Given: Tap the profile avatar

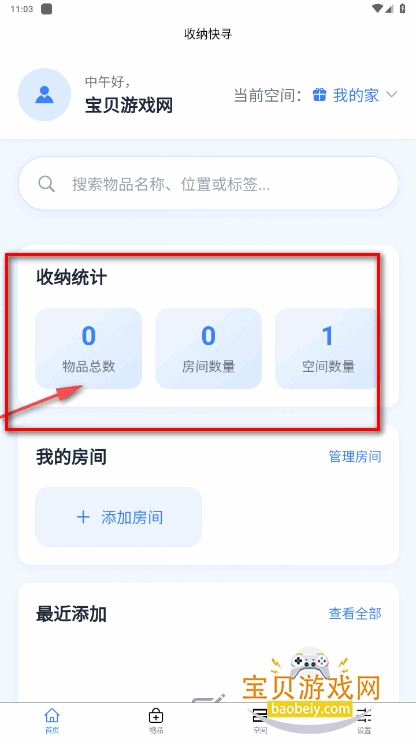Looking at the screenshot, I should point(44,94).
